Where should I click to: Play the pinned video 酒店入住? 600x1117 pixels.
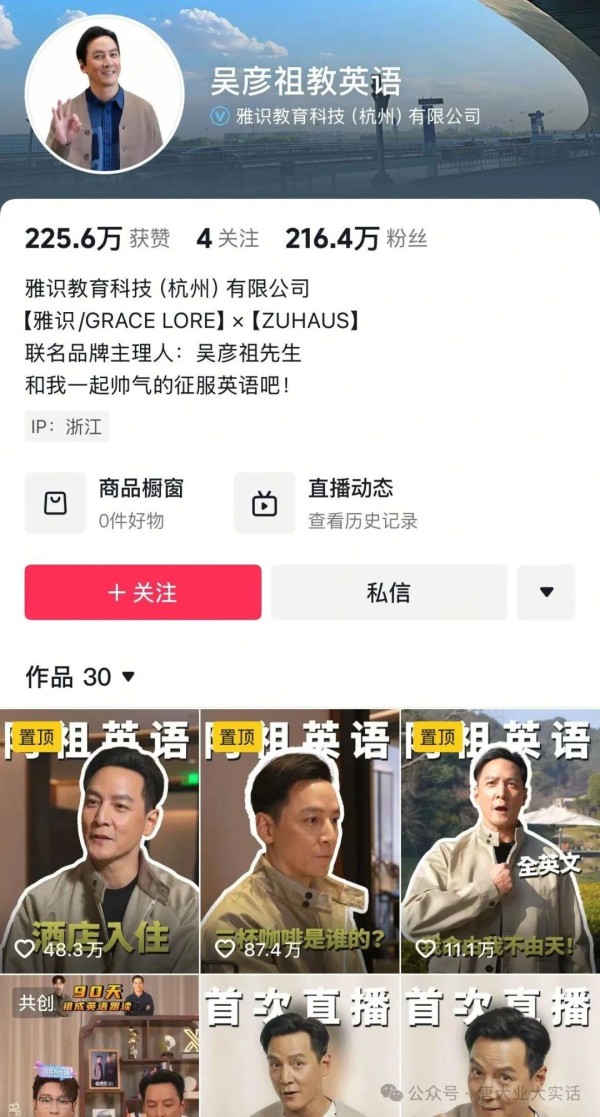point(100,840)
